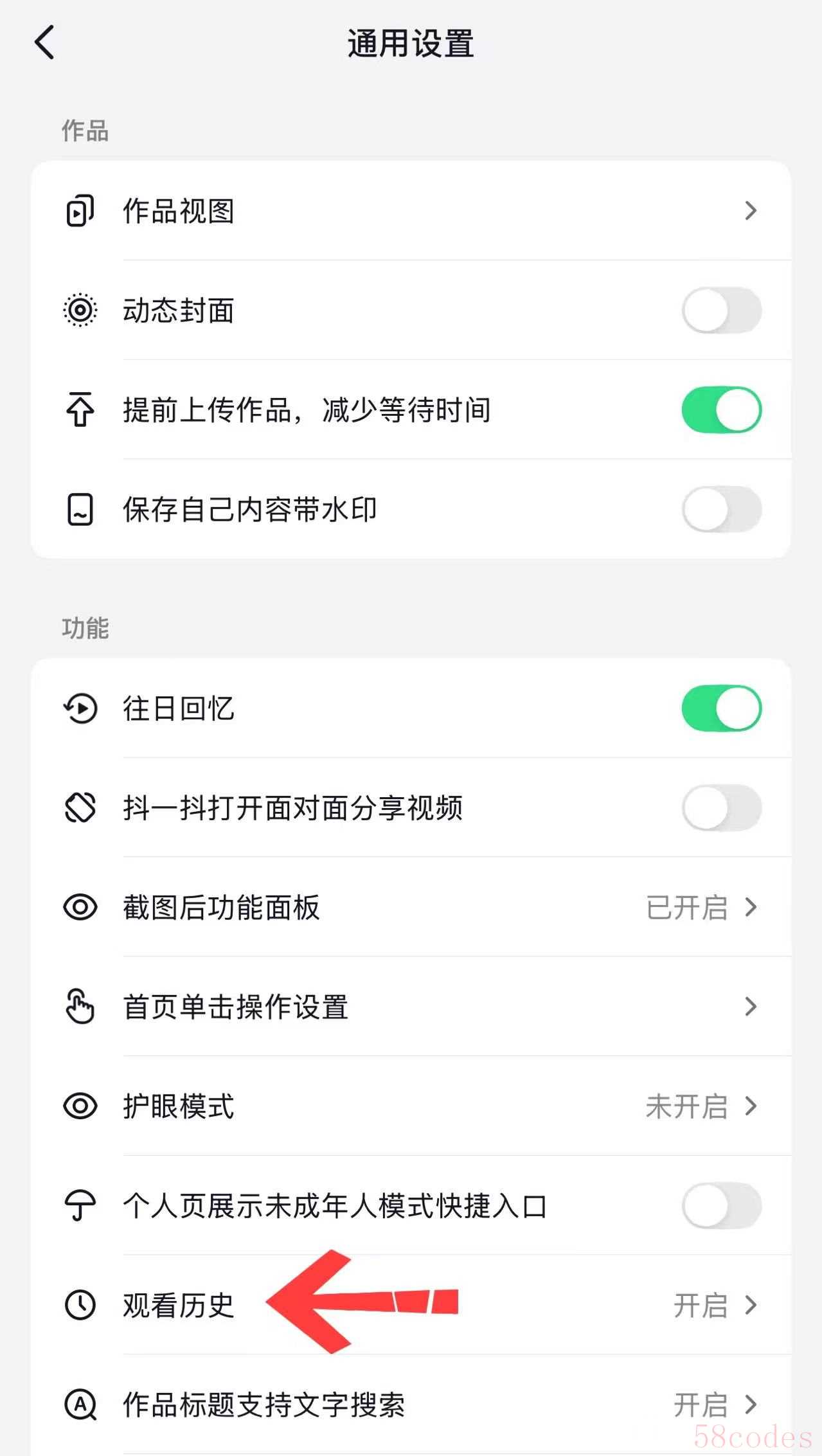Turn off 提前上传作品 toggle
The image size is (822, 1456).
[721, 410]
